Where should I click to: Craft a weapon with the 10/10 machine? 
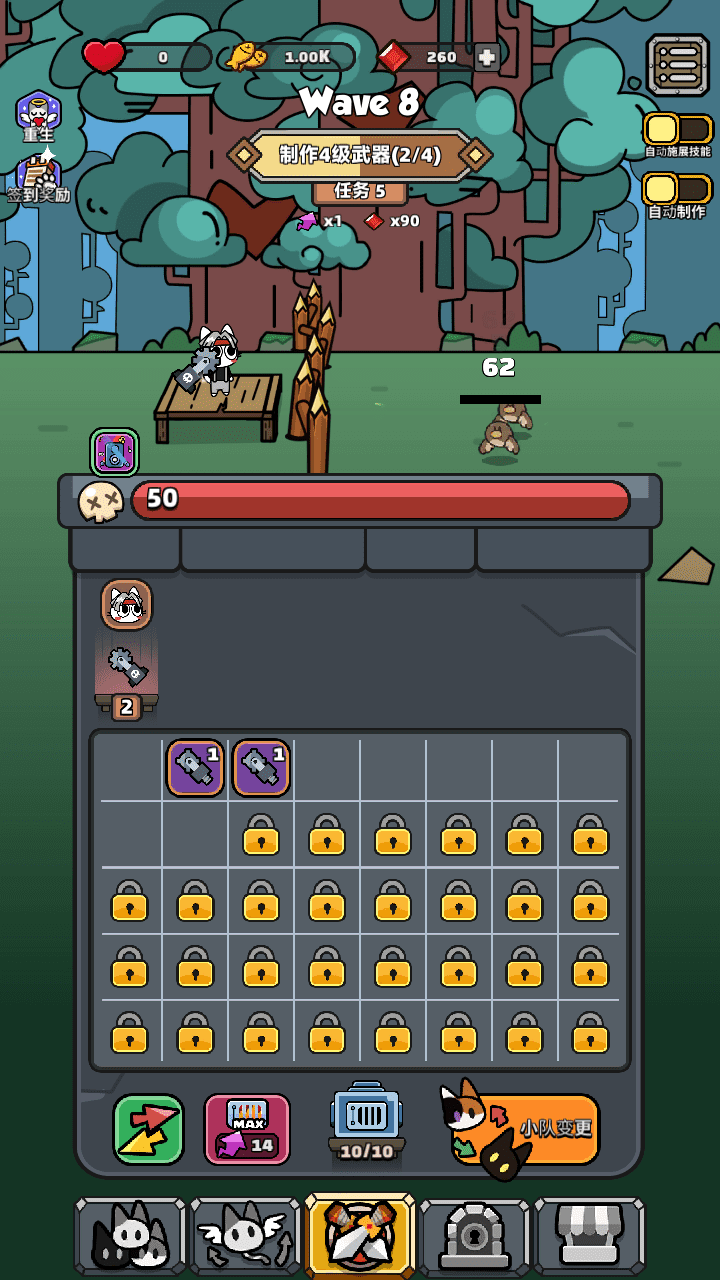click(x=366, y=1122)
